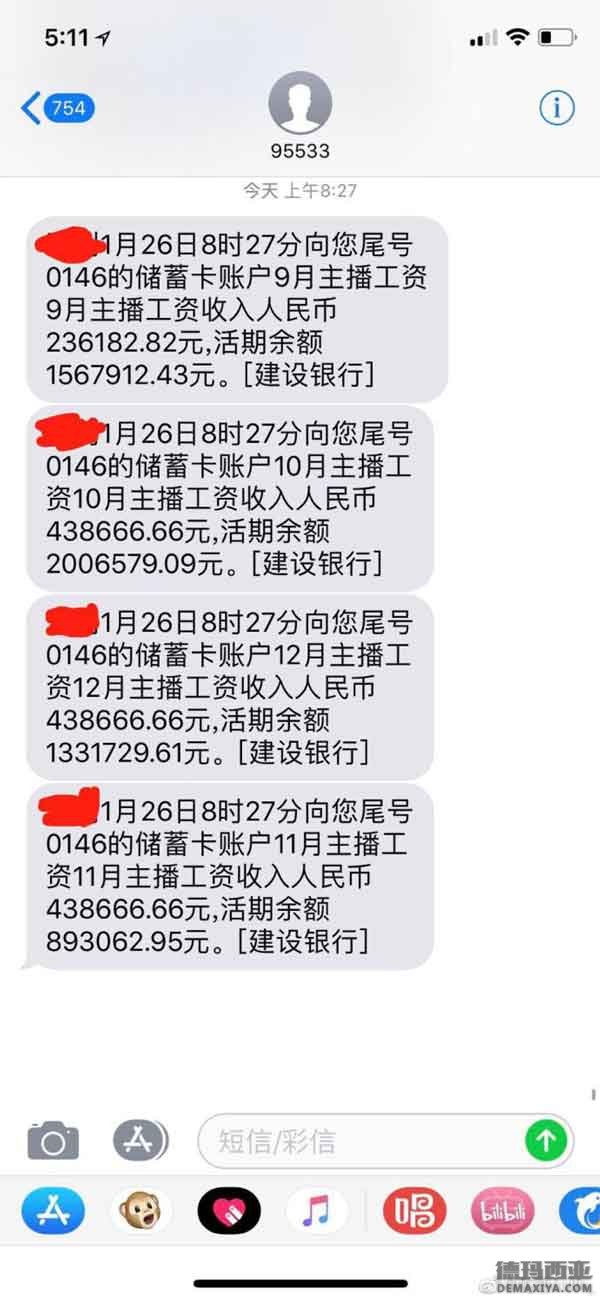Go back to the message list
Viewport: 600px width, 1300px height.
pyautogui.click(x=55, y=108)
